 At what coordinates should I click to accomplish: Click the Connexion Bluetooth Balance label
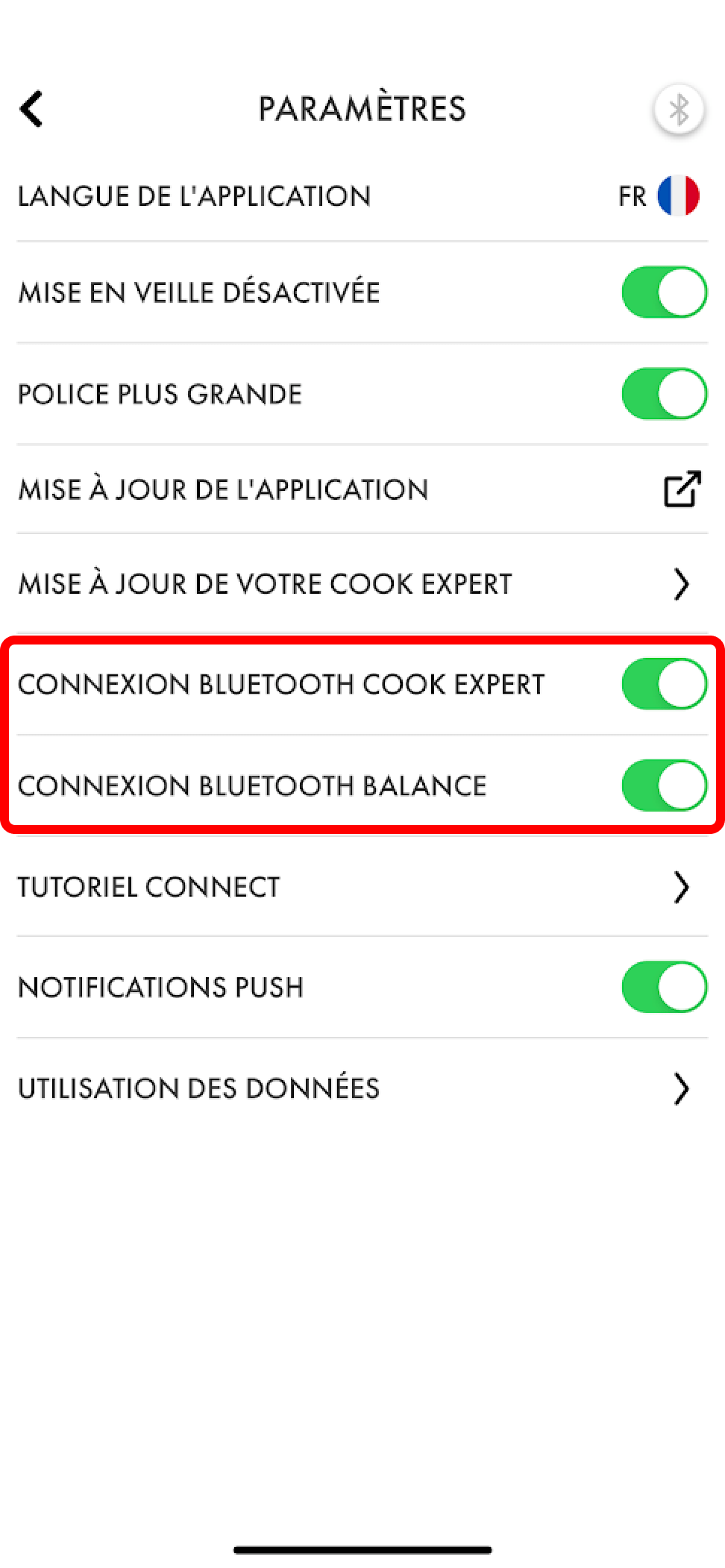click(252, 785)
